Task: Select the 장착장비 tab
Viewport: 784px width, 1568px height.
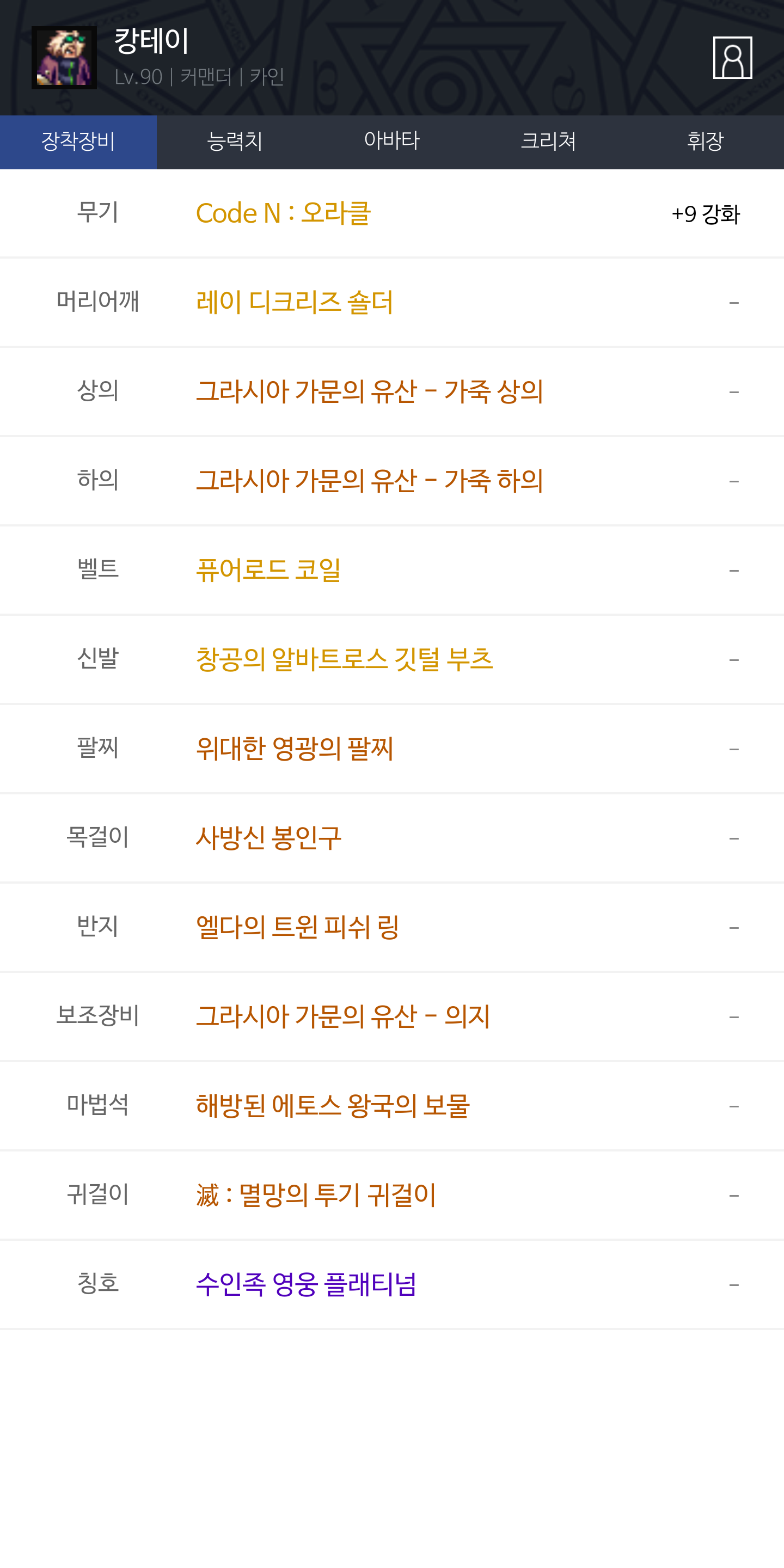Action: tap(78, 142)
